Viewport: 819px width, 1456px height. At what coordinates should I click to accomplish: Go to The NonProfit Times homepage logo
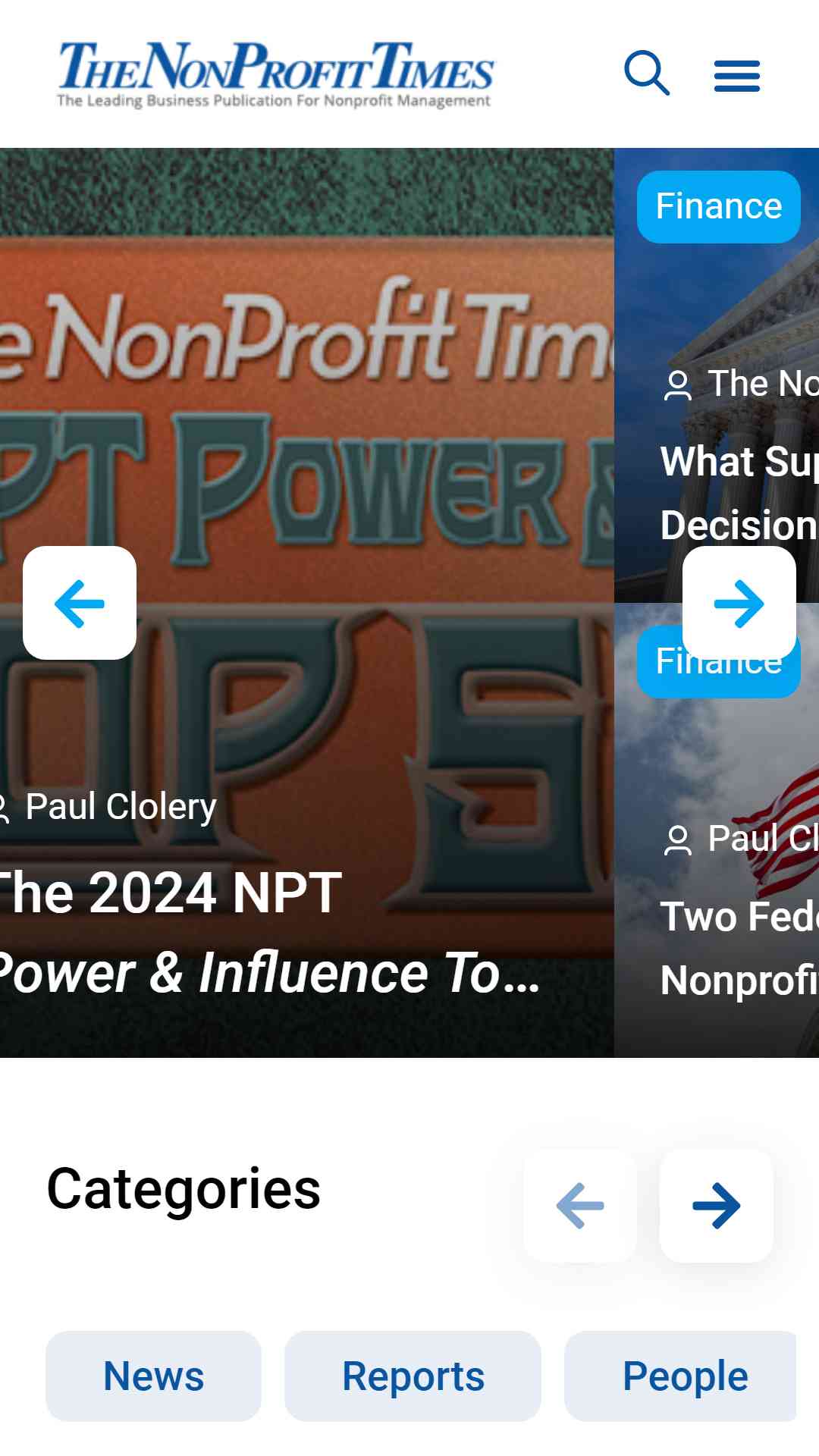click(275, 75)
